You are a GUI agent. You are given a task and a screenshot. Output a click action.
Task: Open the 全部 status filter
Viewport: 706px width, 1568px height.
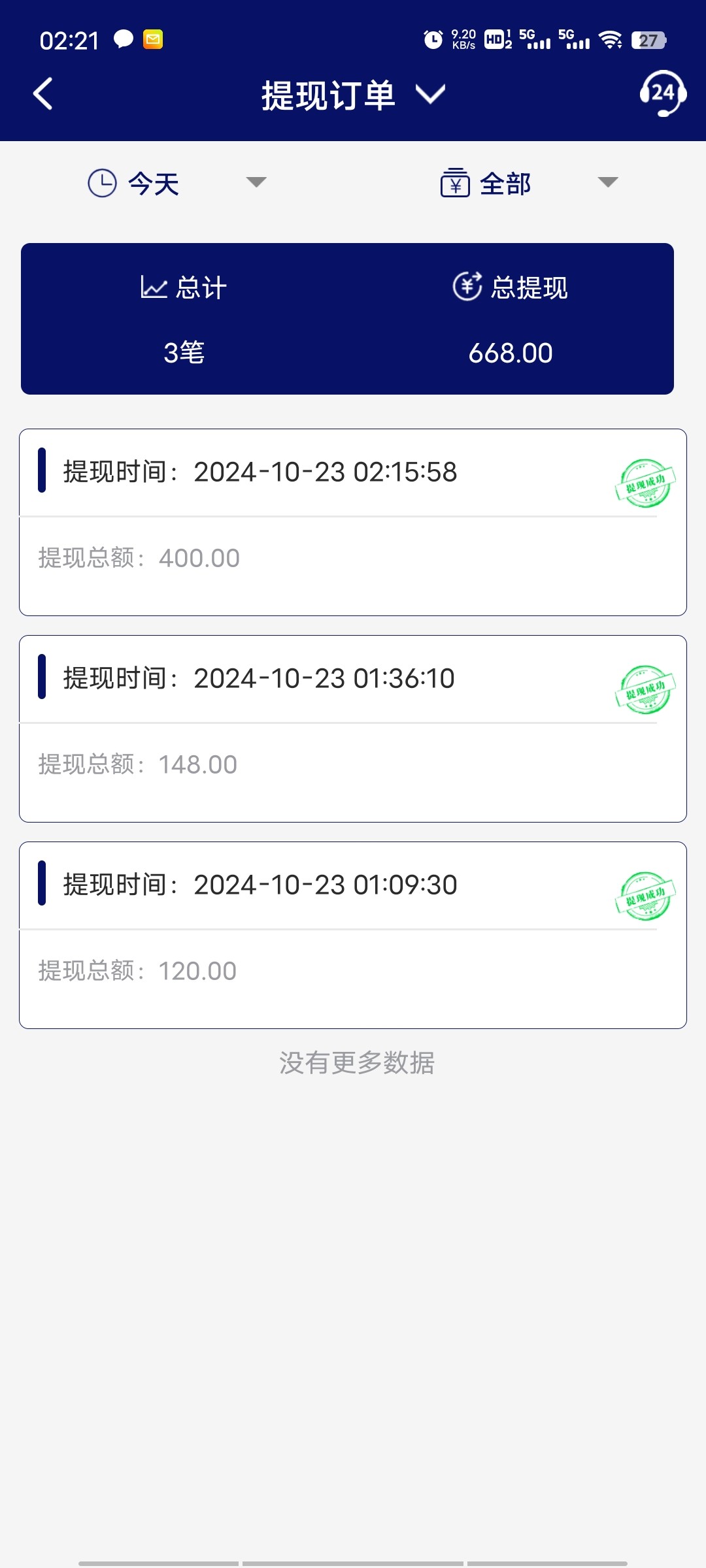(528, 183)
